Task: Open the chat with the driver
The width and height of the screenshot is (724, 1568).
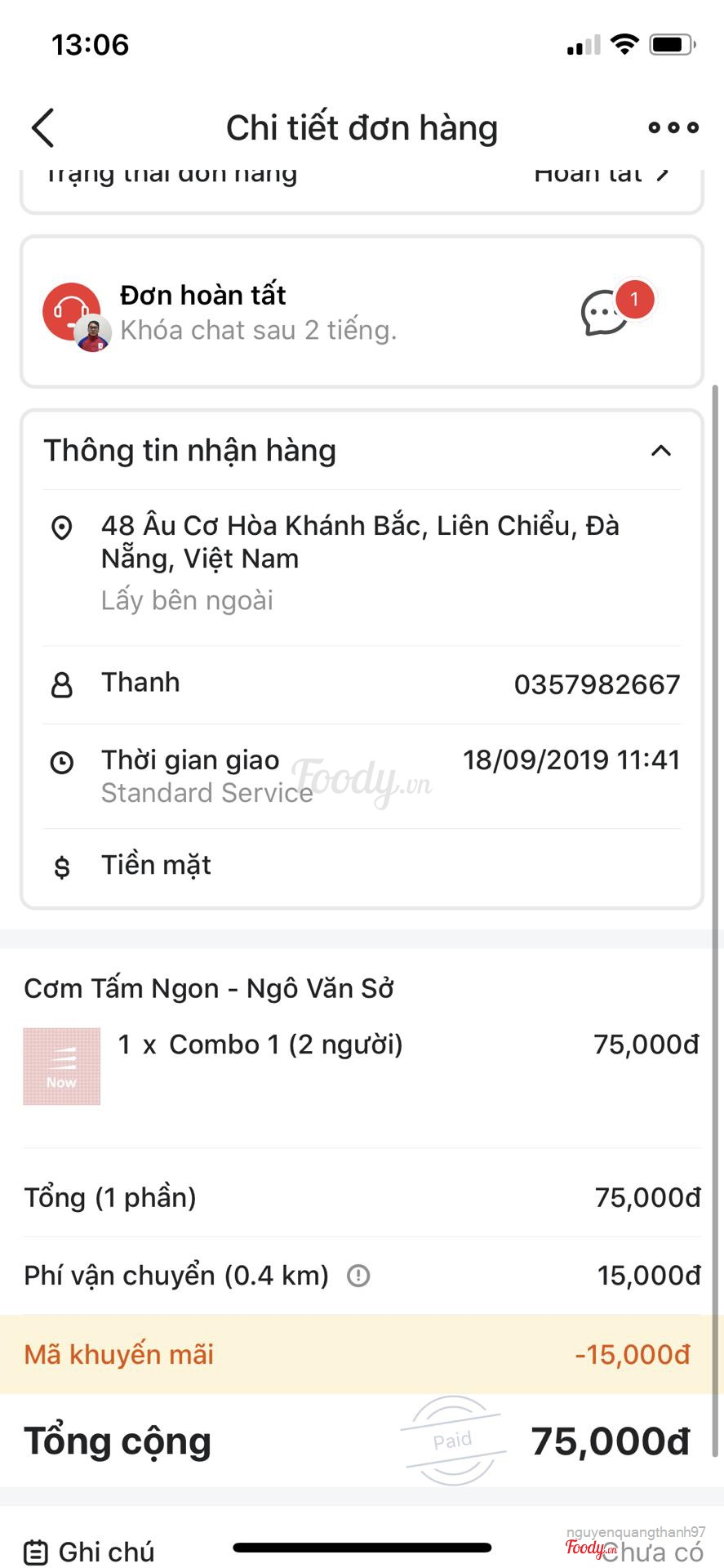Action: click(605, 312)
